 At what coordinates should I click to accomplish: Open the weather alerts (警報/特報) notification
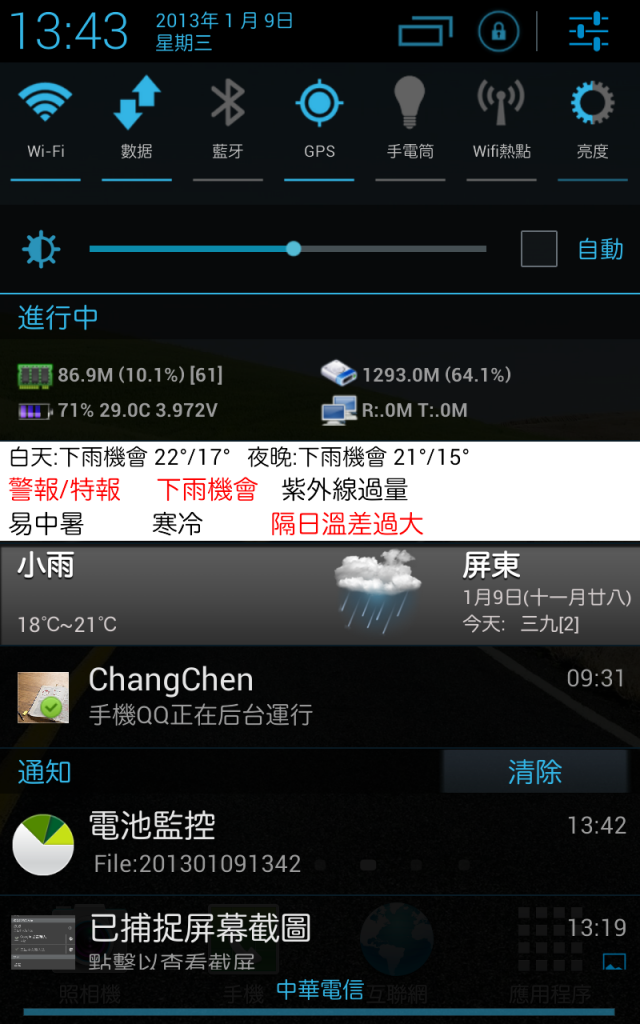click(x=320, y=491)
